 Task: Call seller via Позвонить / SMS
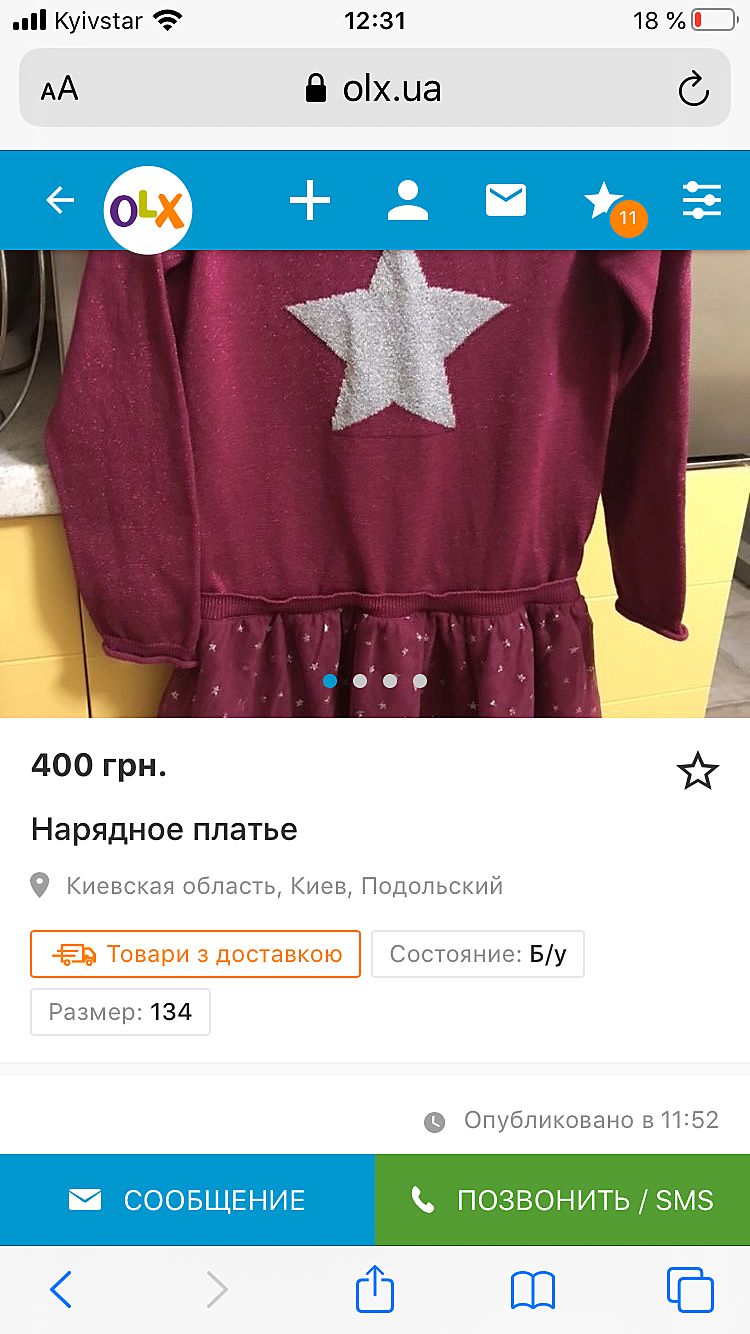click(x=562, y=1200)
